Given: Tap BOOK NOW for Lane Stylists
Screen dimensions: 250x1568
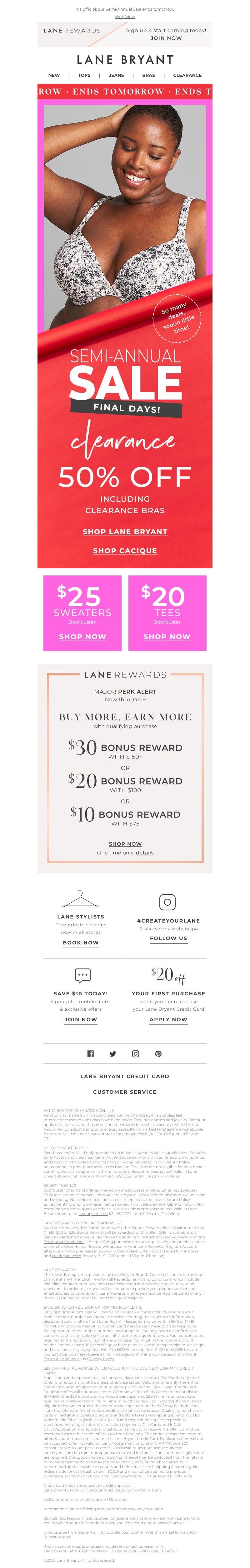Looking at the screenshot, I should [81, 942].
